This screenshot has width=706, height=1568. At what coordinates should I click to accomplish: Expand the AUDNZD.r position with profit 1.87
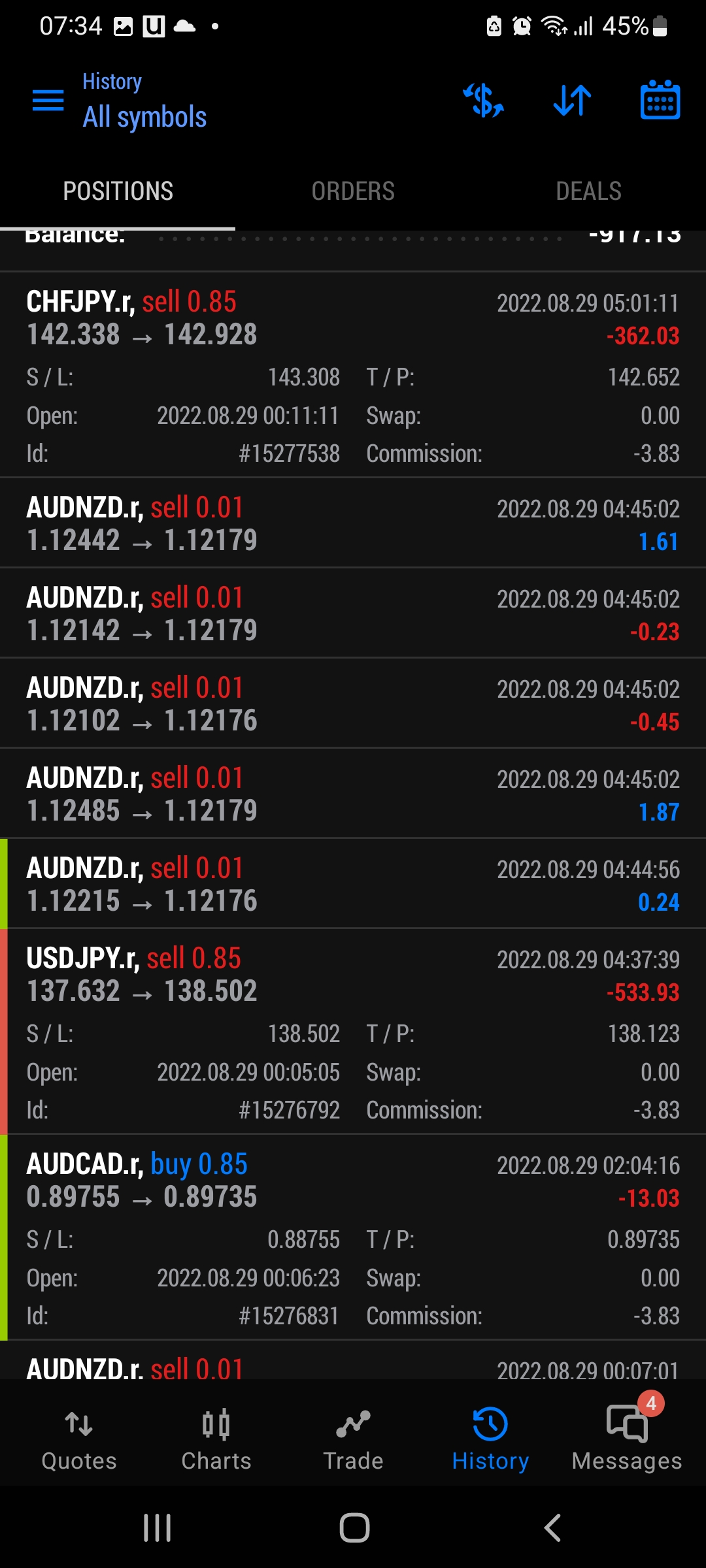pos(353,794)
